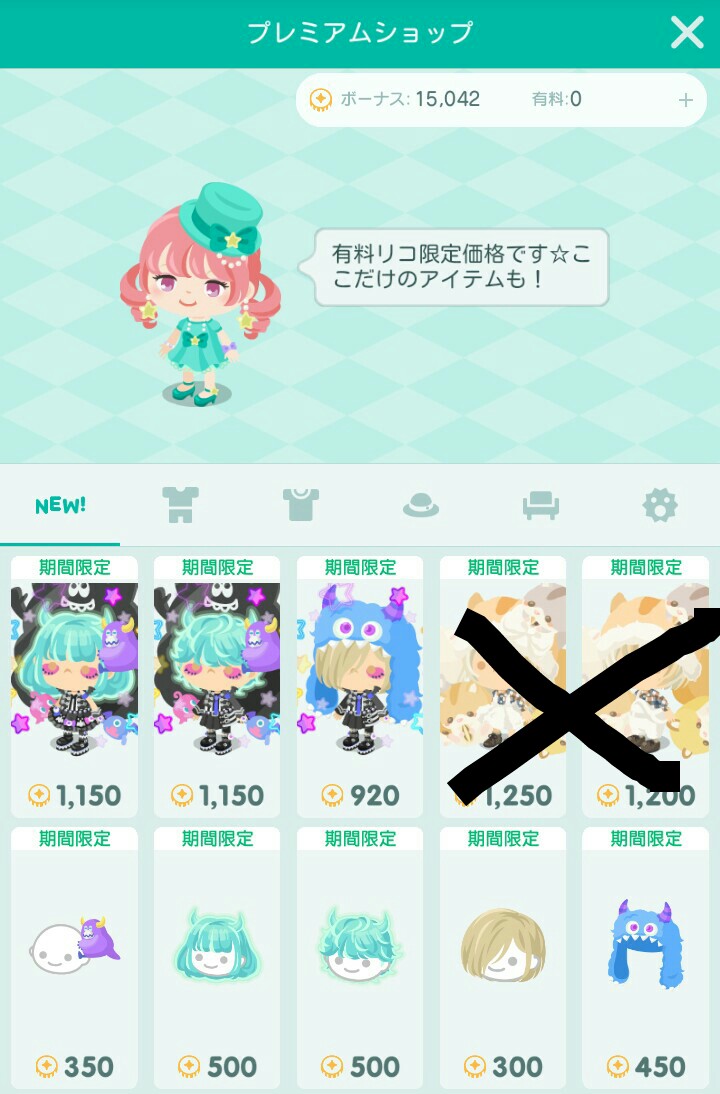The image size is (720, 1094).
Task: Open the outfit sets tab
Action: click(x=180, y=505)
